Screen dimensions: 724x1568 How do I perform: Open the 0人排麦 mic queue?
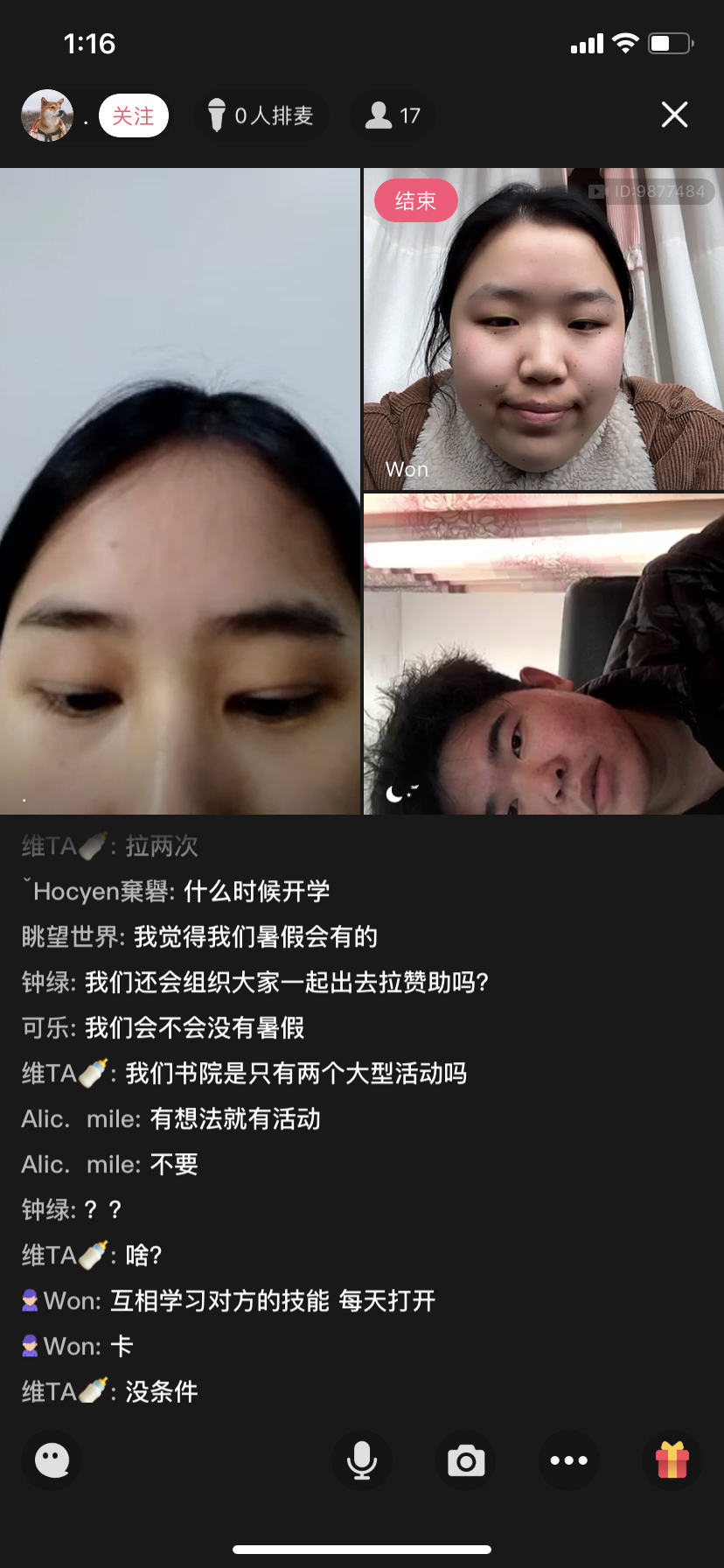coord(261,115)
